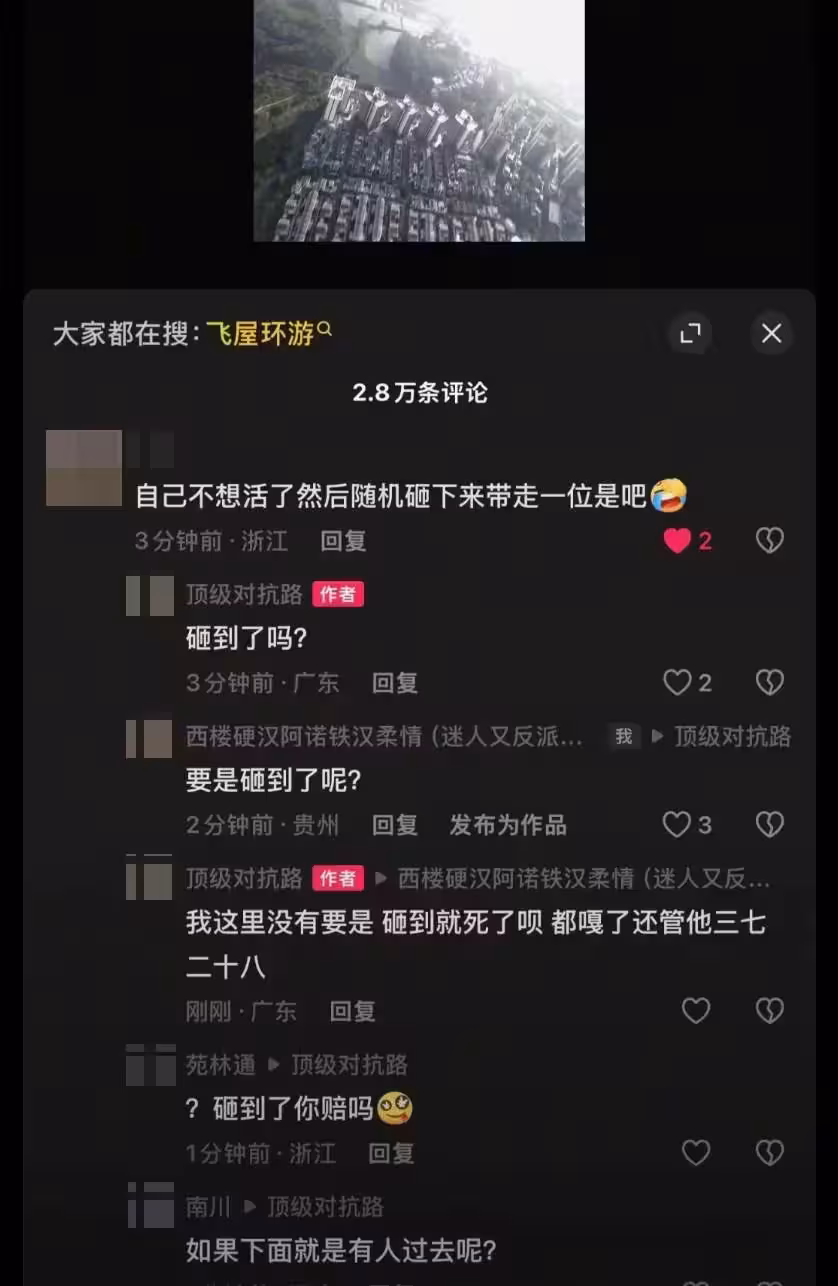Reply to the 三七二十八 comment

[x=352, y=1011]
